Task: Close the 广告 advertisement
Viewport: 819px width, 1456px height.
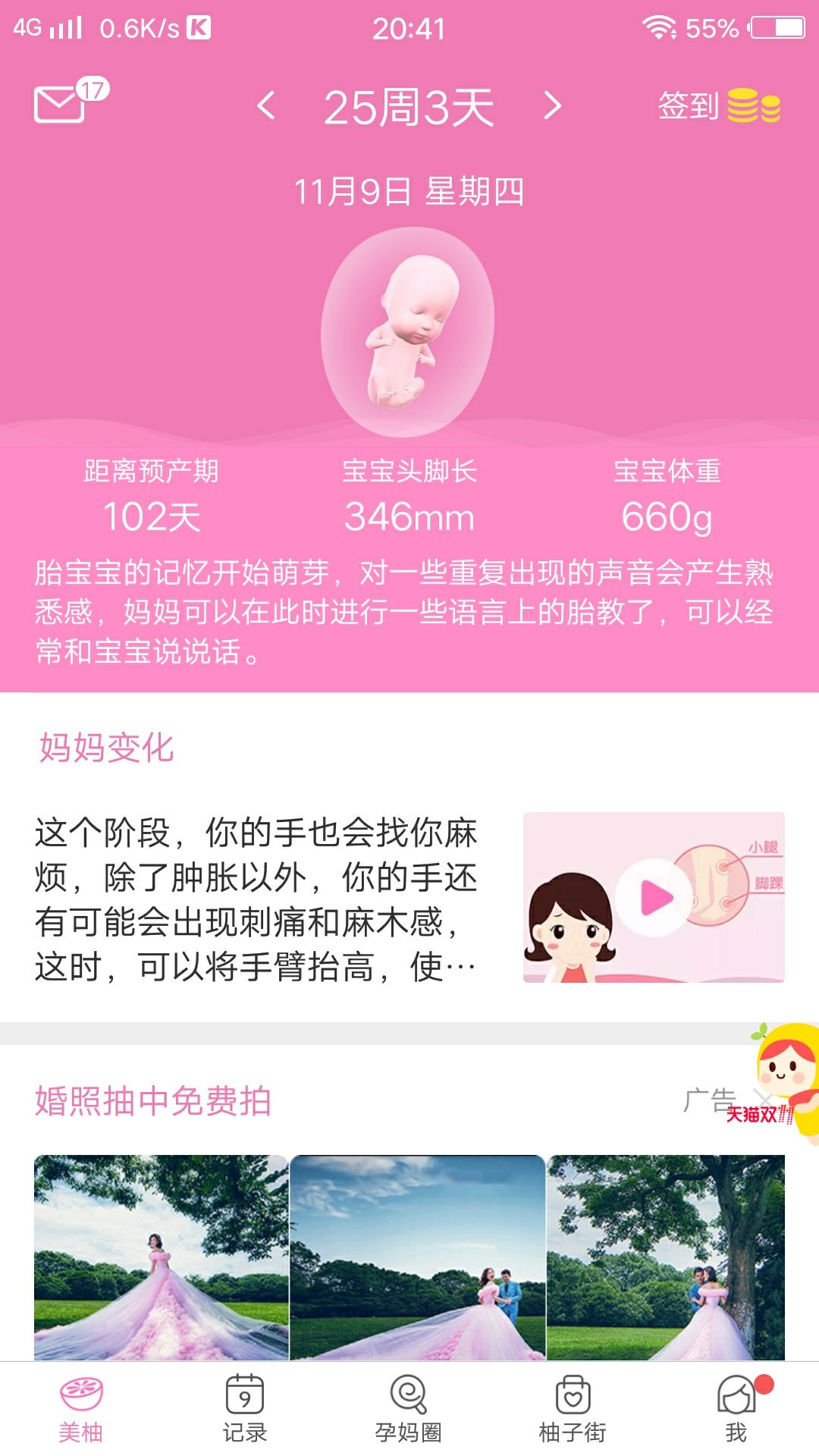Action: (x=762, y=1098)
